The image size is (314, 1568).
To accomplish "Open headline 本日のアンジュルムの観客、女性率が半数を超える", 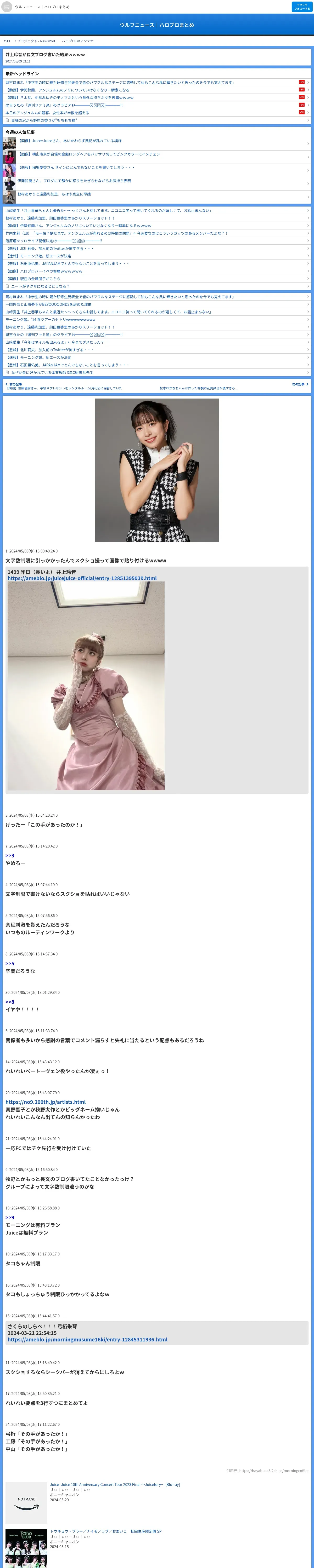I will coord(48,113).
